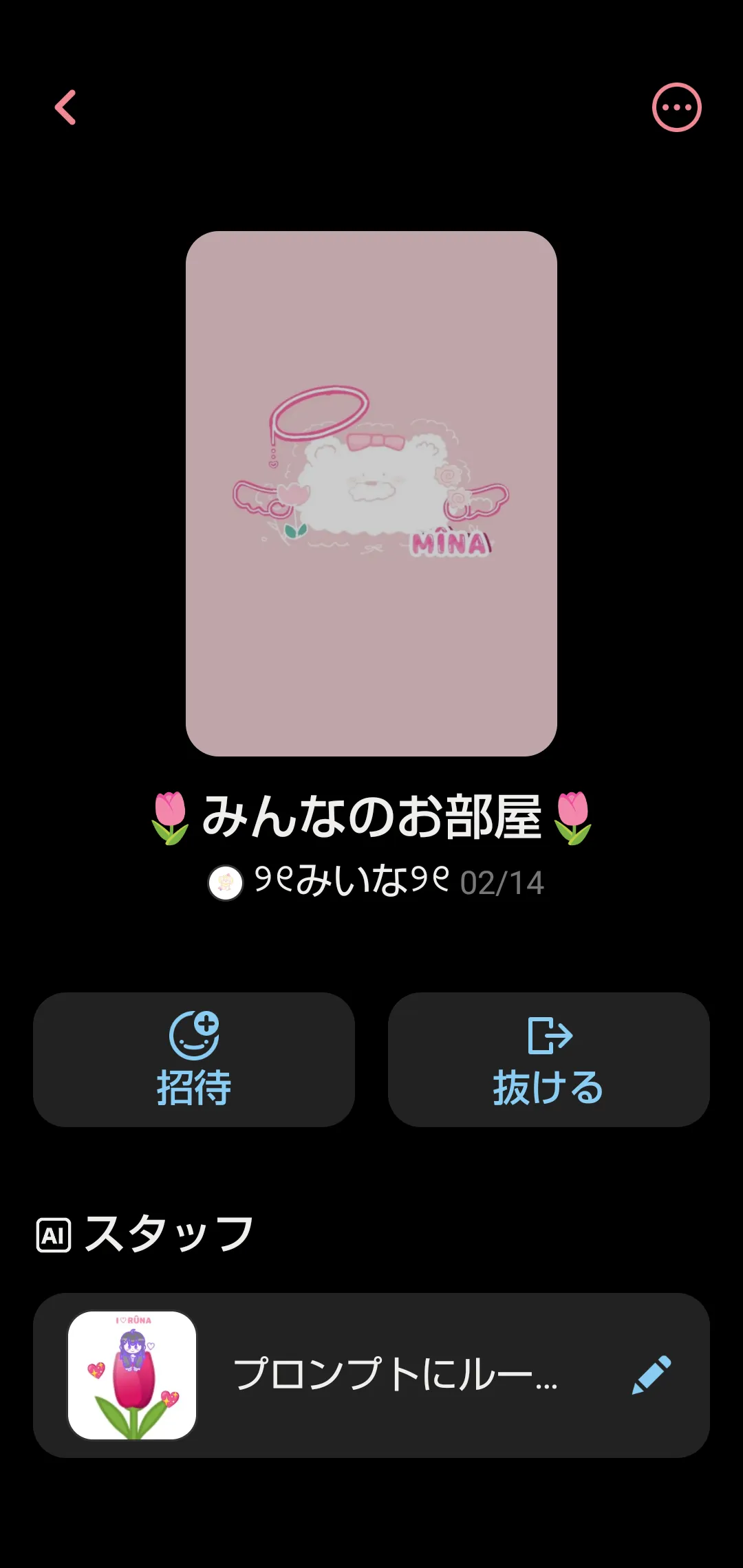Open the room cover image with MINA bear
Screen dimensions: 743x1568
pos(371,494)
